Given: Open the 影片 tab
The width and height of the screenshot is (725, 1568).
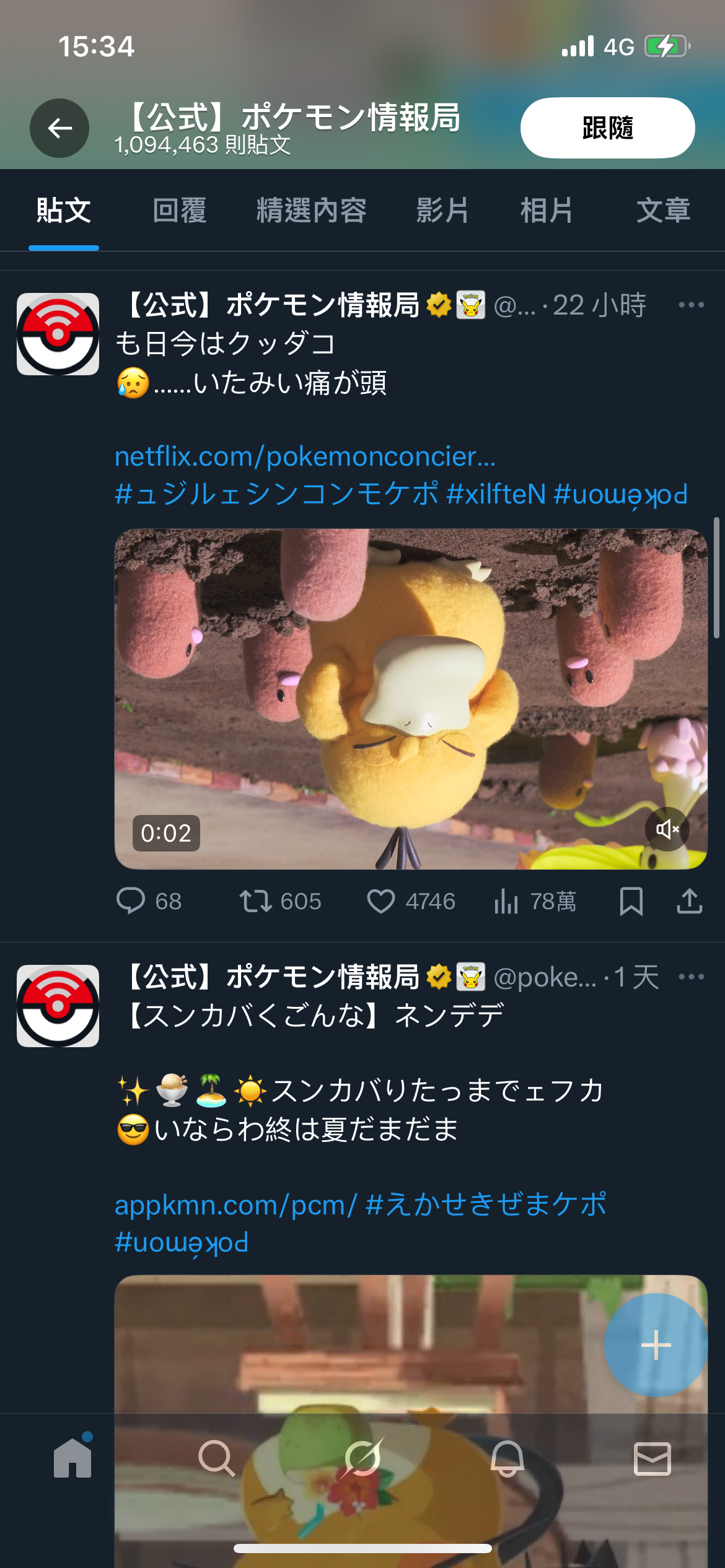Looking at the screenshot, I should click(x=442, y=211).
